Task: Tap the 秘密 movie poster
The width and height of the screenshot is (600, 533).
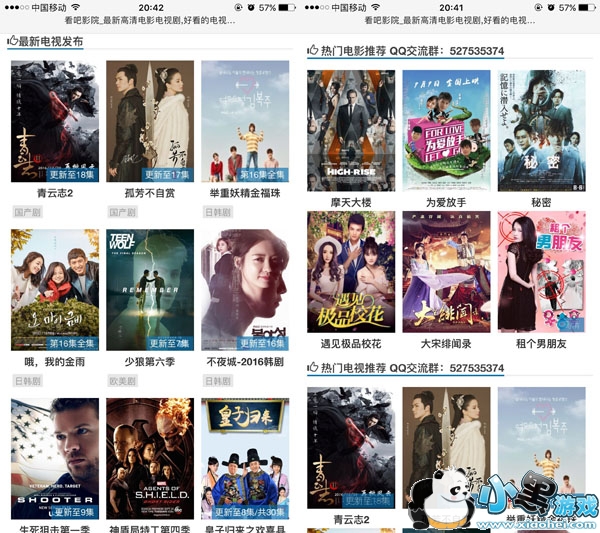Action: (x=541, y=130)
